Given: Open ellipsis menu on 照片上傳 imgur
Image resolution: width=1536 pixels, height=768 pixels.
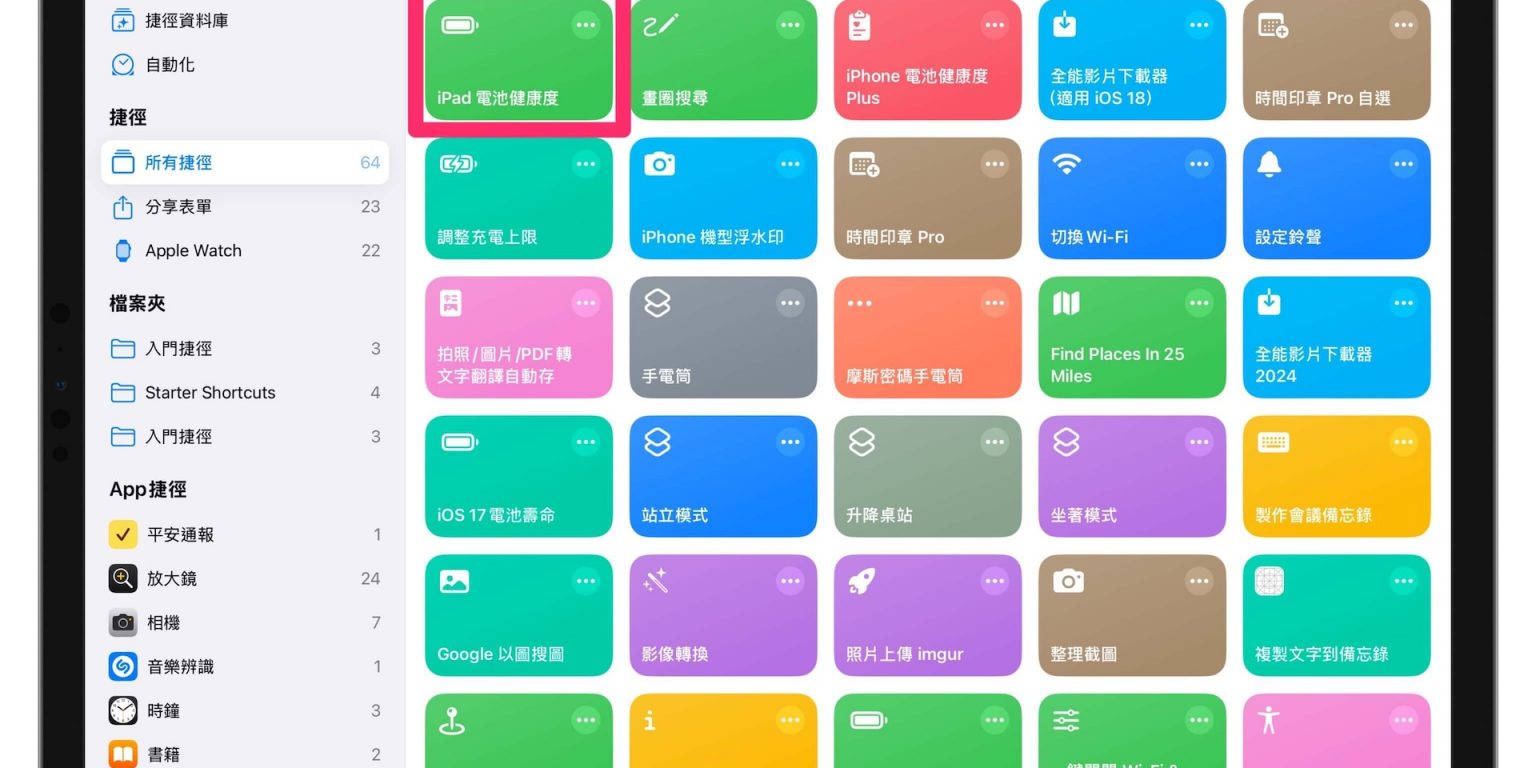Looking at the screenshot, I should tap(994, 581).
